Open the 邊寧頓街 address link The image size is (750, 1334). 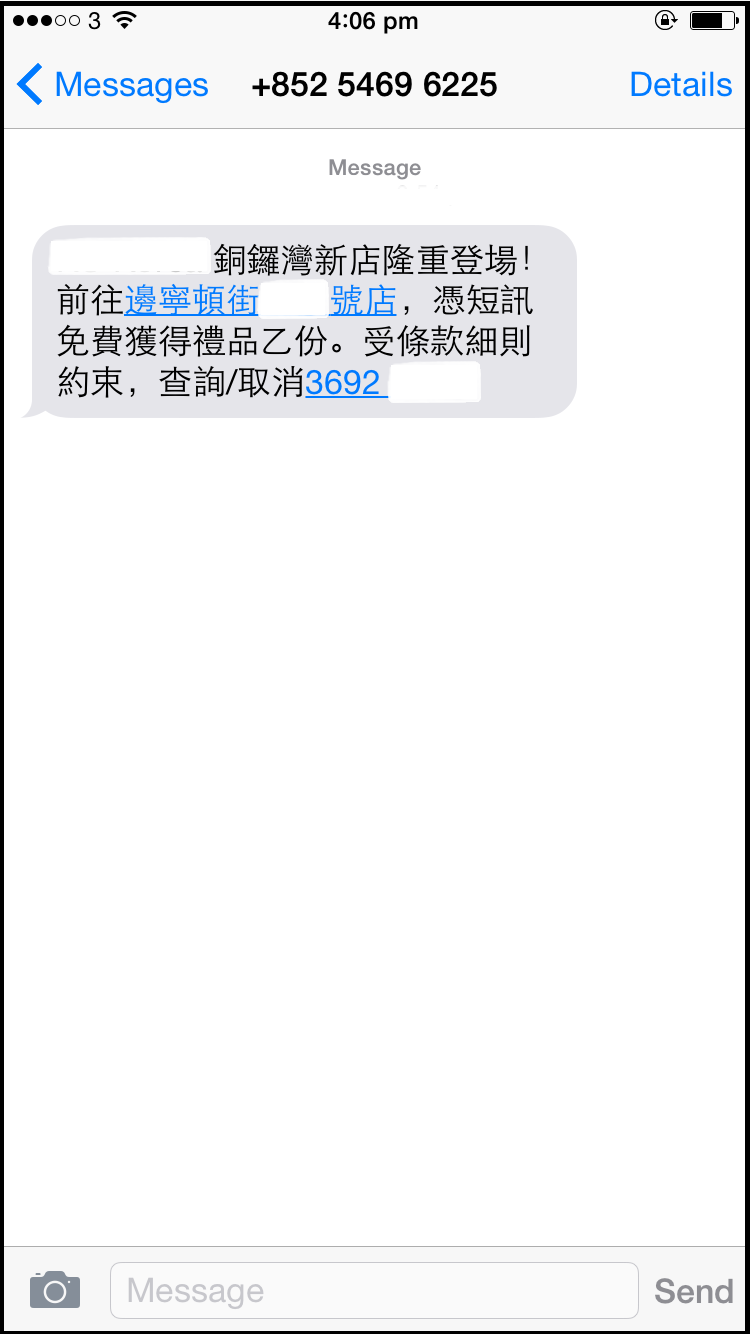point(192,300)
